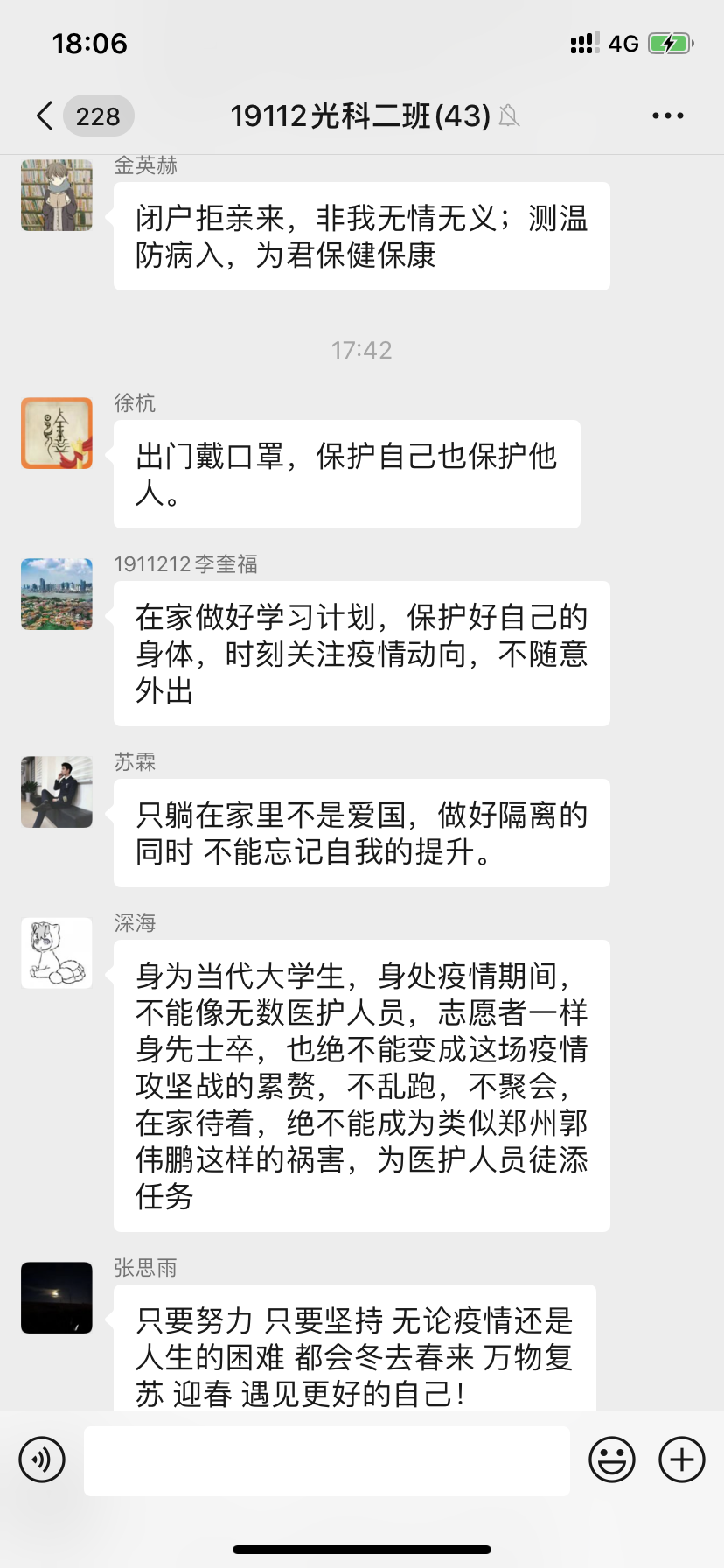Open 1911212李奎福's avatar profile
This screenshot has height=1568, width=724.
pos(57,594)
